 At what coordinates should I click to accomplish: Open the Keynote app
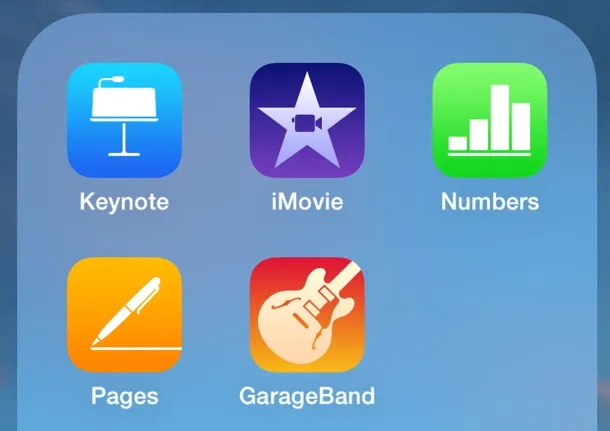(124, 120)
